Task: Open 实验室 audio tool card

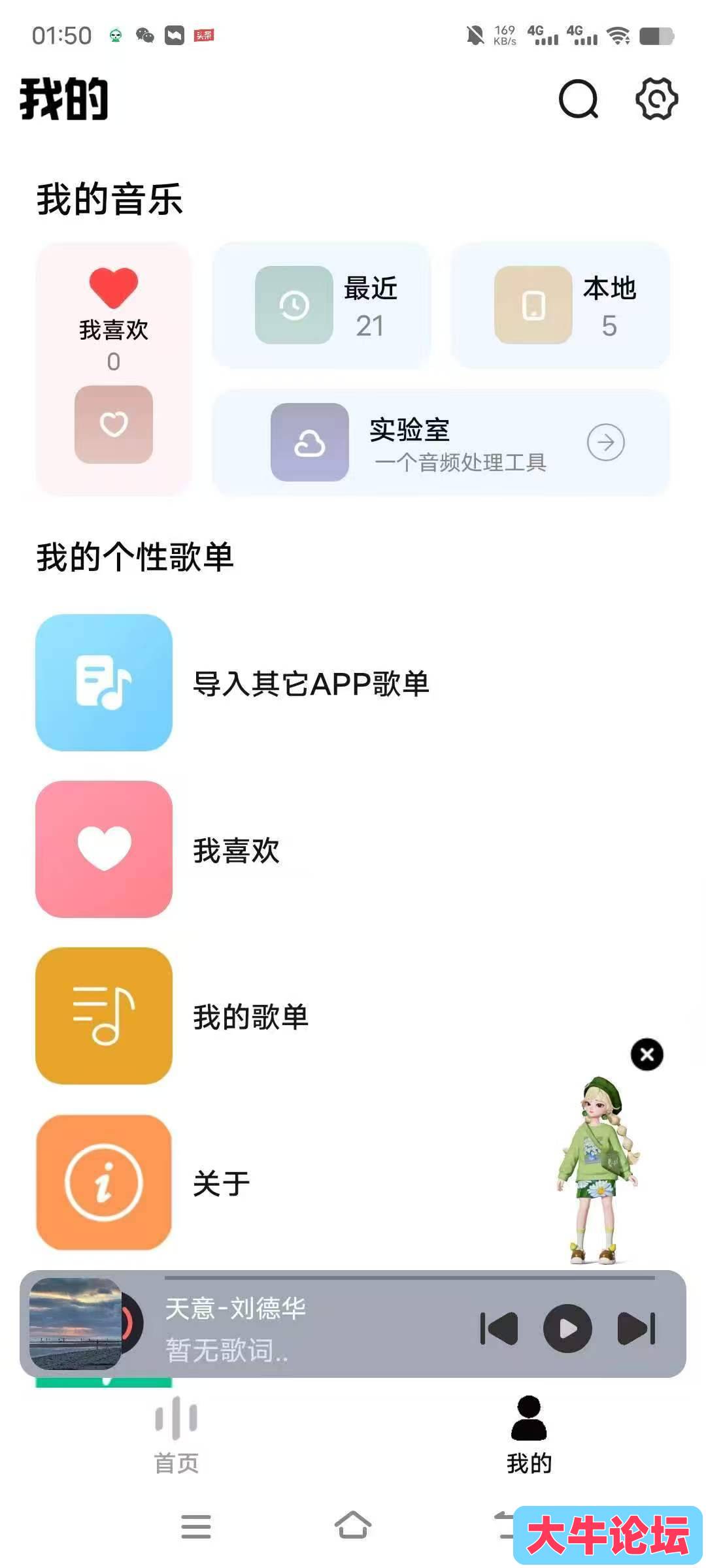Action: point(441,442)
